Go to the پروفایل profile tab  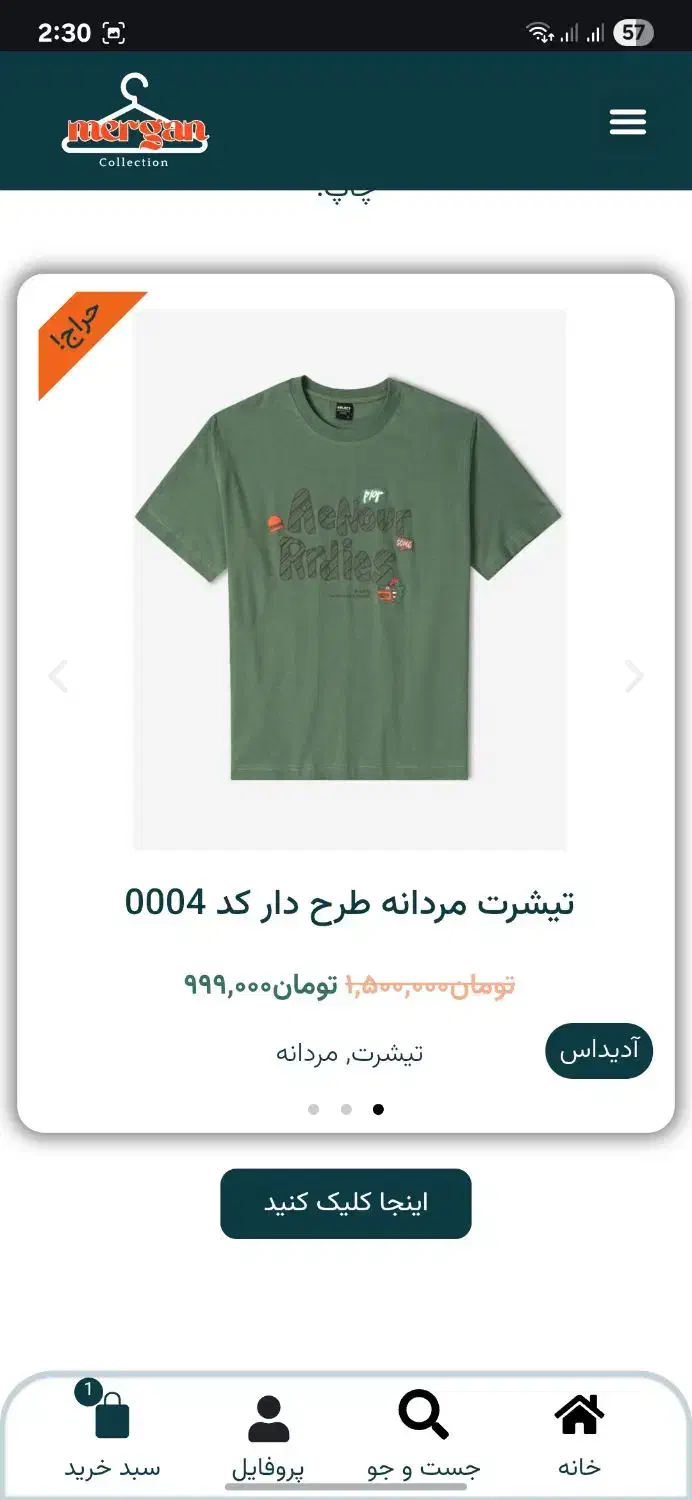268,1435
